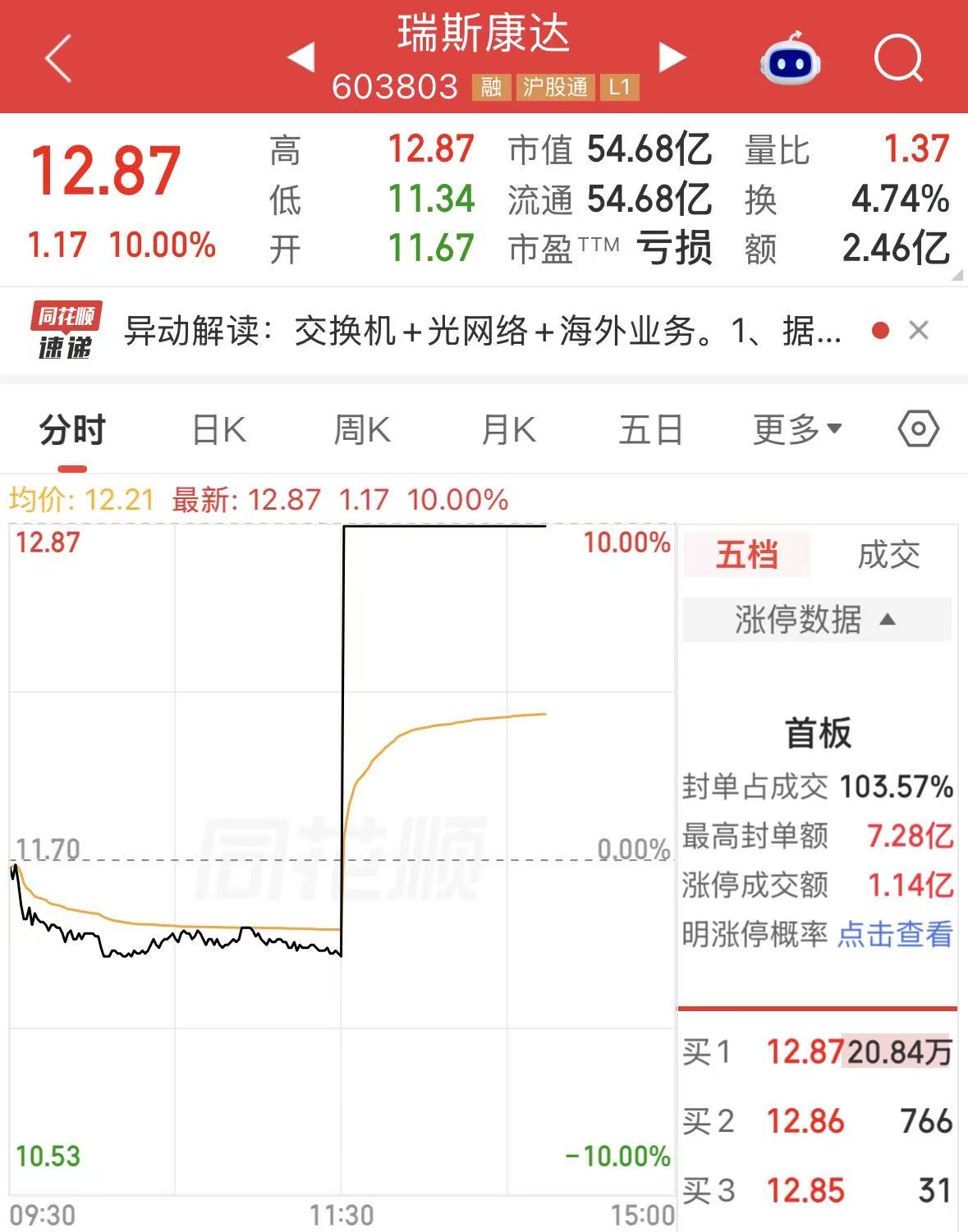968x1232 pixels.
Task: Switch to the 日K chart tab
Action: pos(218,429)
